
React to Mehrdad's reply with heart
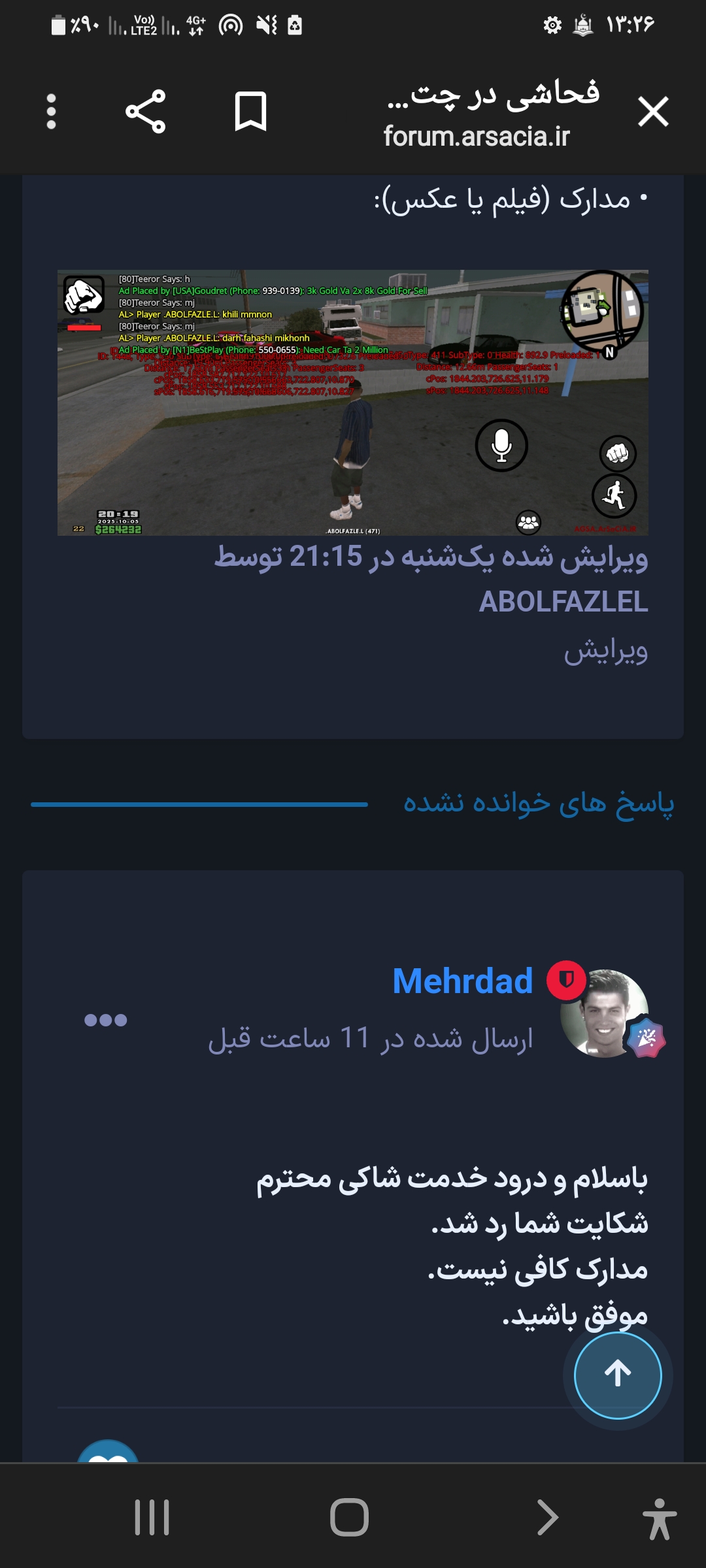108,1454
